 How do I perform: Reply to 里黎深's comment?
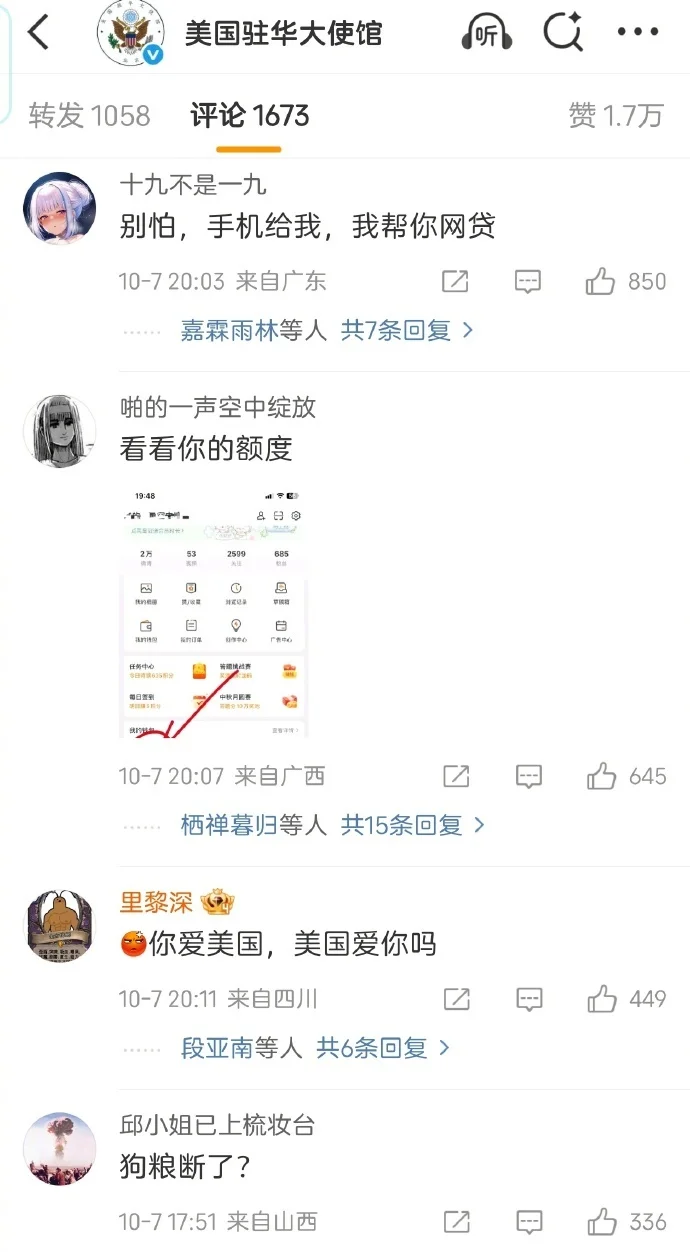pos(528,999)
